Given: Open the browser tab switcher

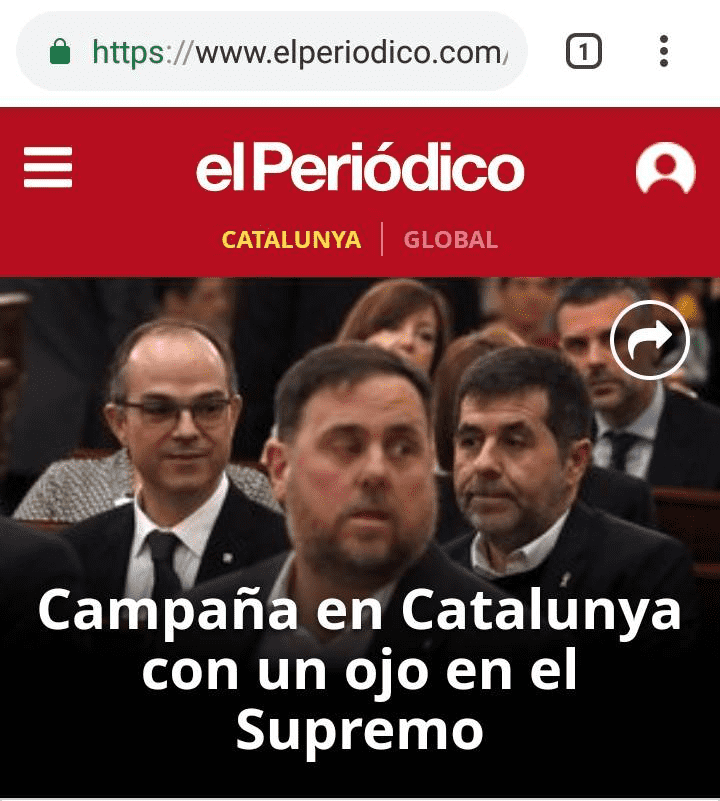Looking at the screenshot, I should [x=584, y=51].
